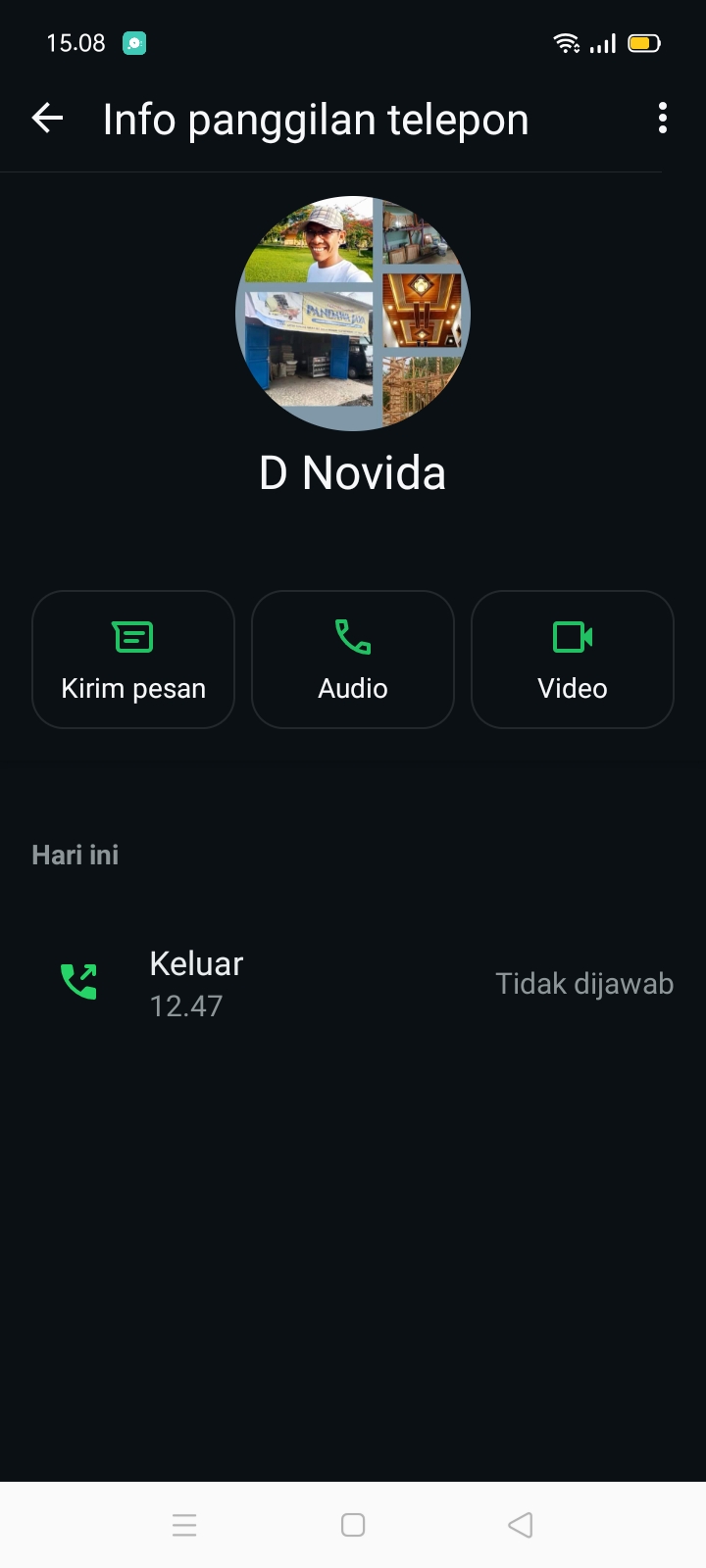This screenshot has height=1568, width=706.
Task: Tap the Wi-Fi icon in status bar
Action: point(567,43)
